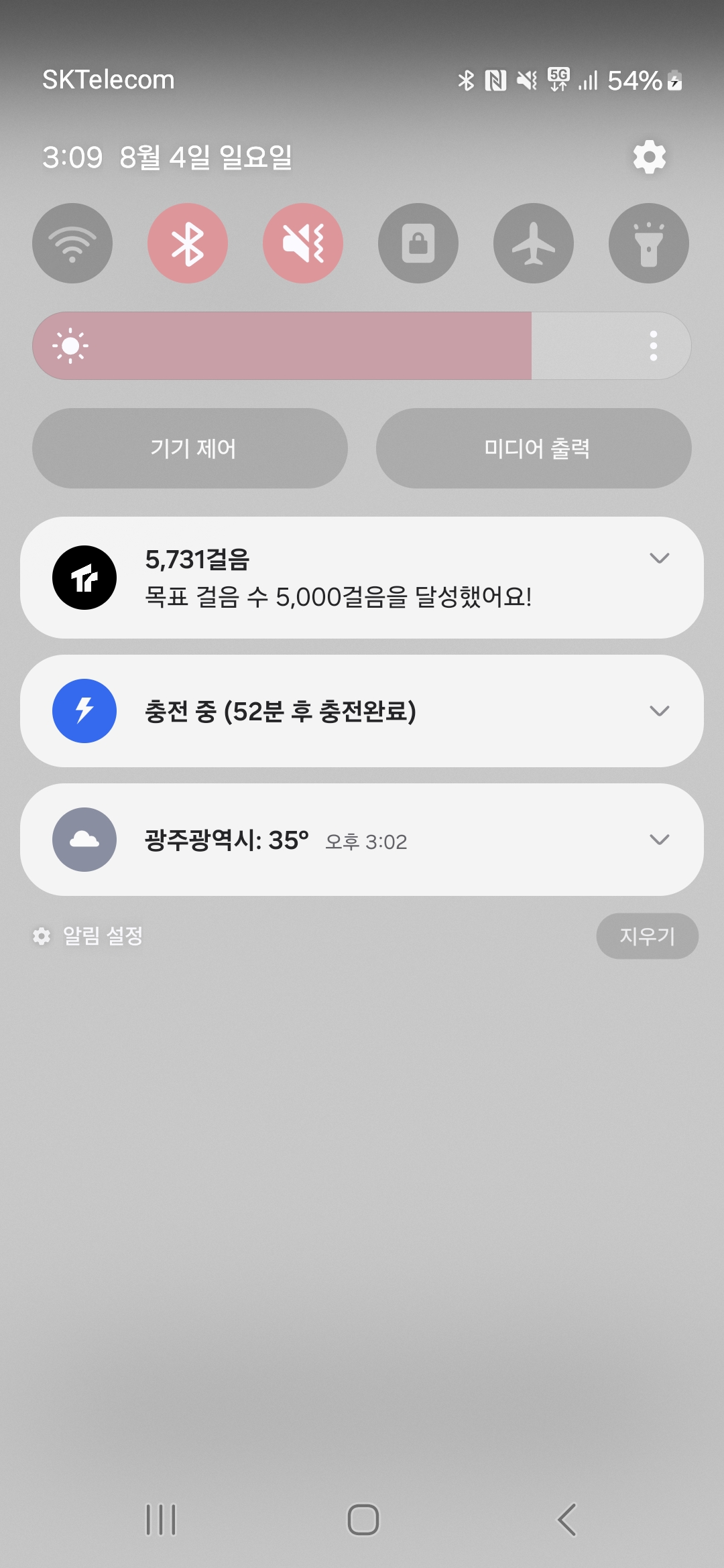Turn on the flashlight
This screenshot has height=1568, width=724.
pyautogui.click(x=648, y=243)
